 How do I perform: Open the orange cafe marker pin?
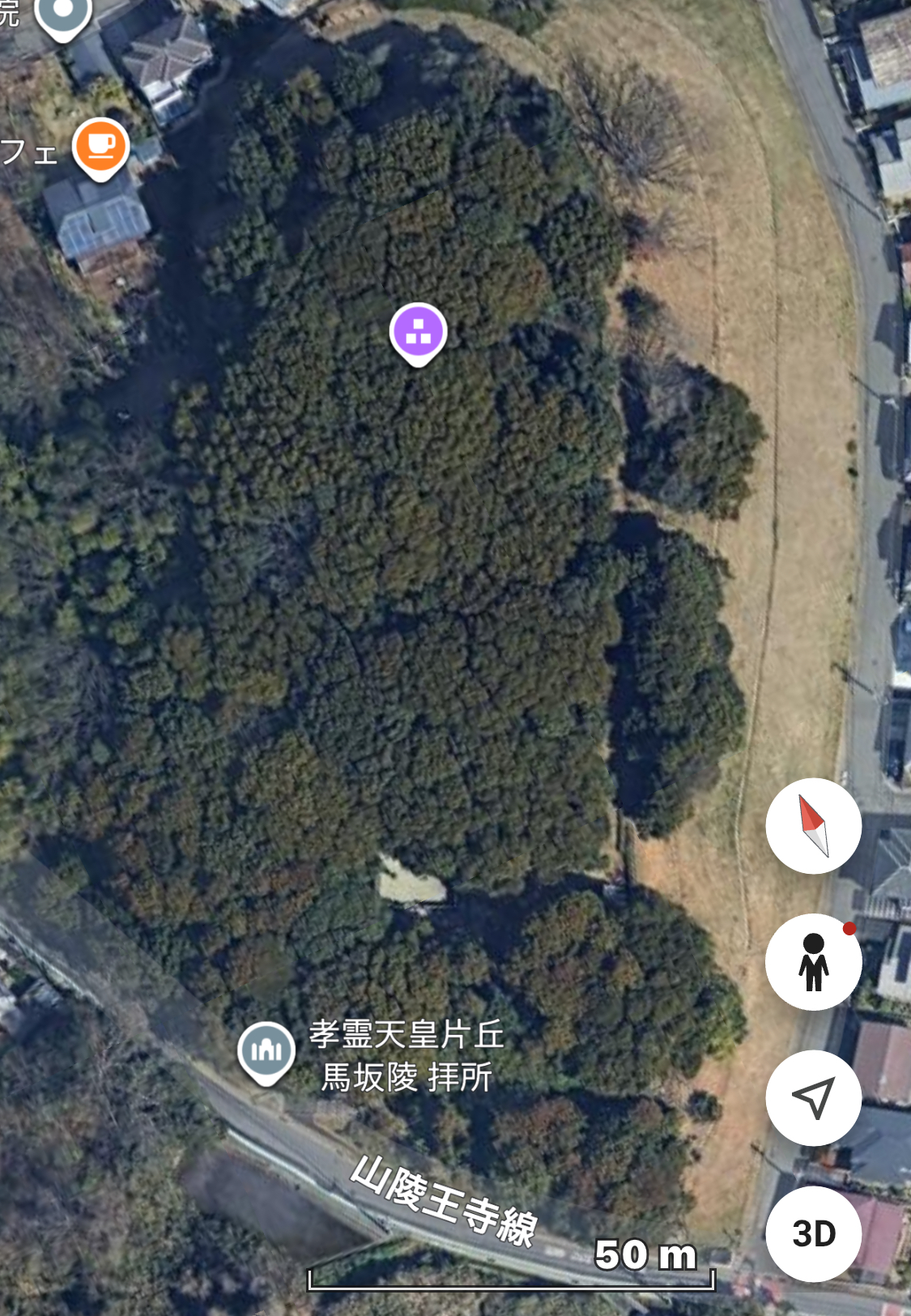(100, 147)
